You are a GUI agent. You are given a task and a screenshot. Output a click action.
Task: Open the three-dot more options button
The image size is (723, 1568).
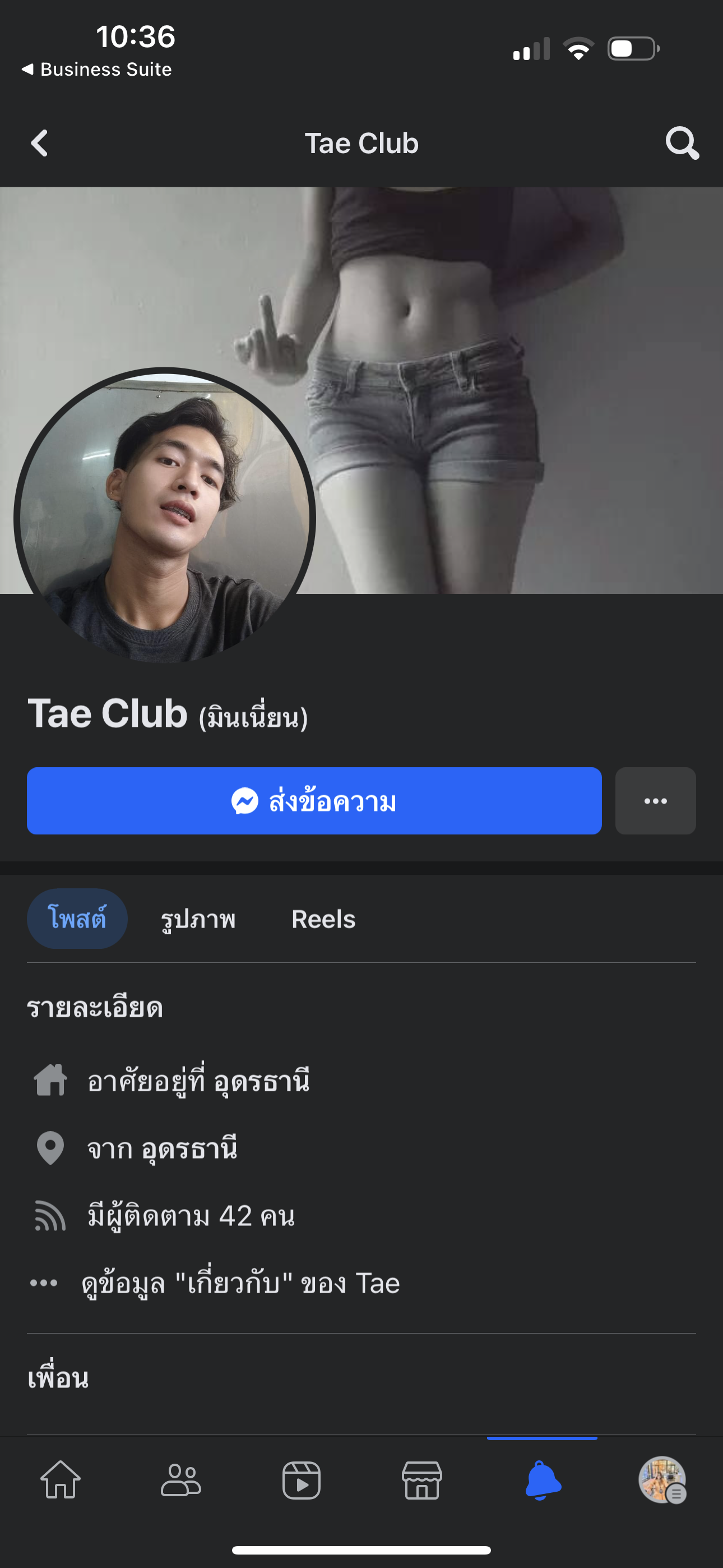tap(655, 801)
